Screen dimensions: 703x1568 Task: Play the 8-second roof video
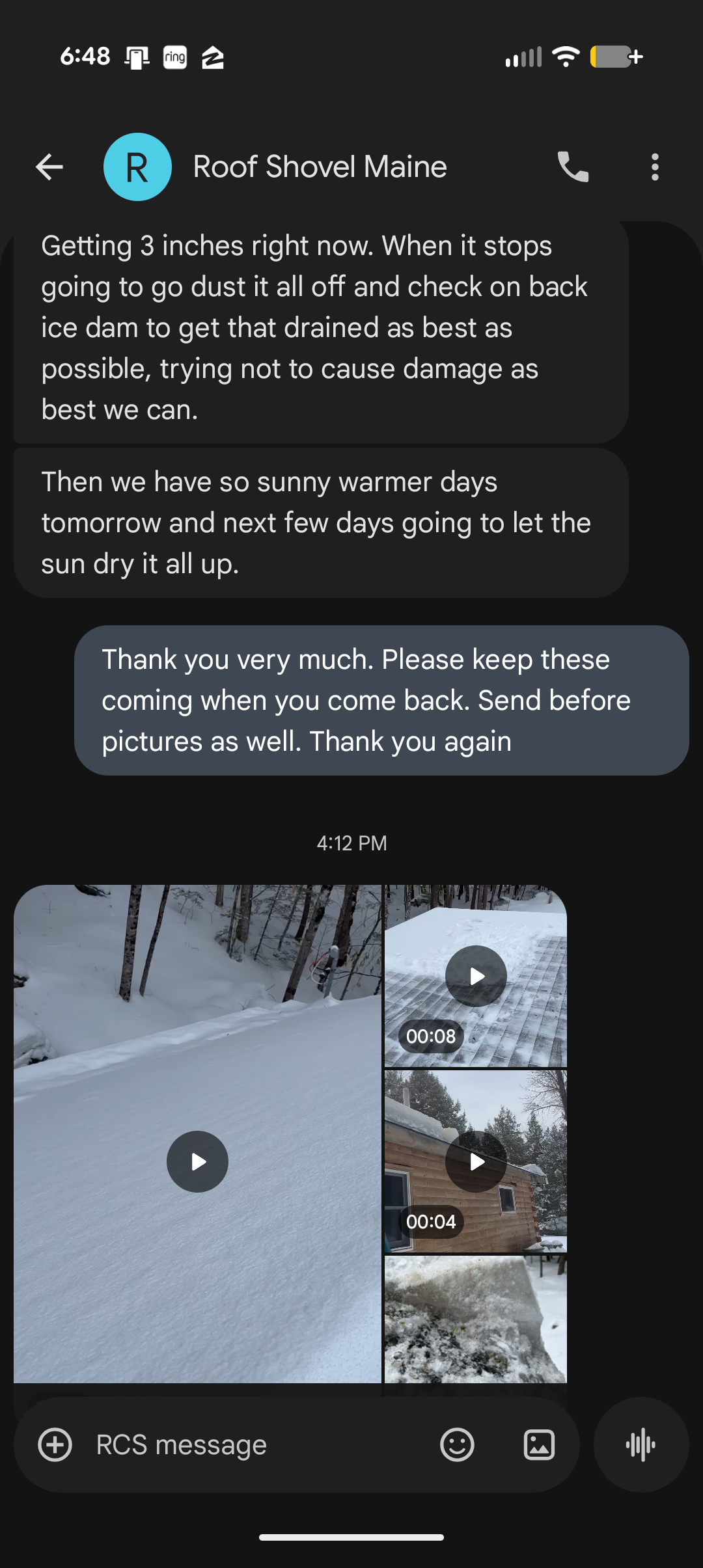476,975
